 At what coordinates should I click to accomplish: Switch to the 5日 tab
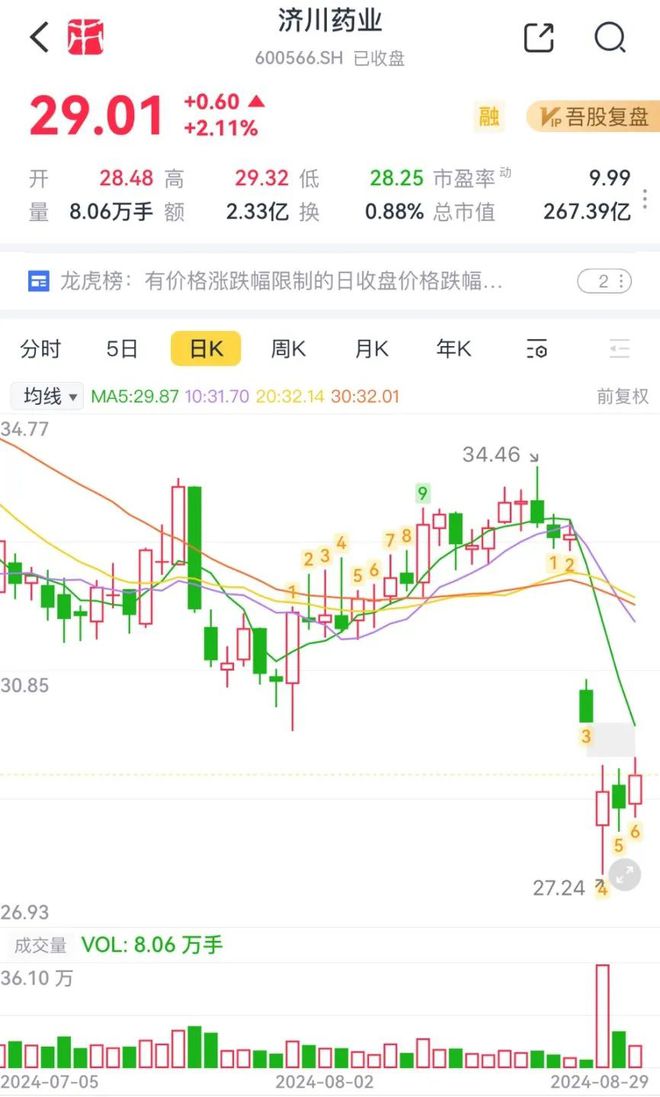pyautogui.click(x=122, y=348)
